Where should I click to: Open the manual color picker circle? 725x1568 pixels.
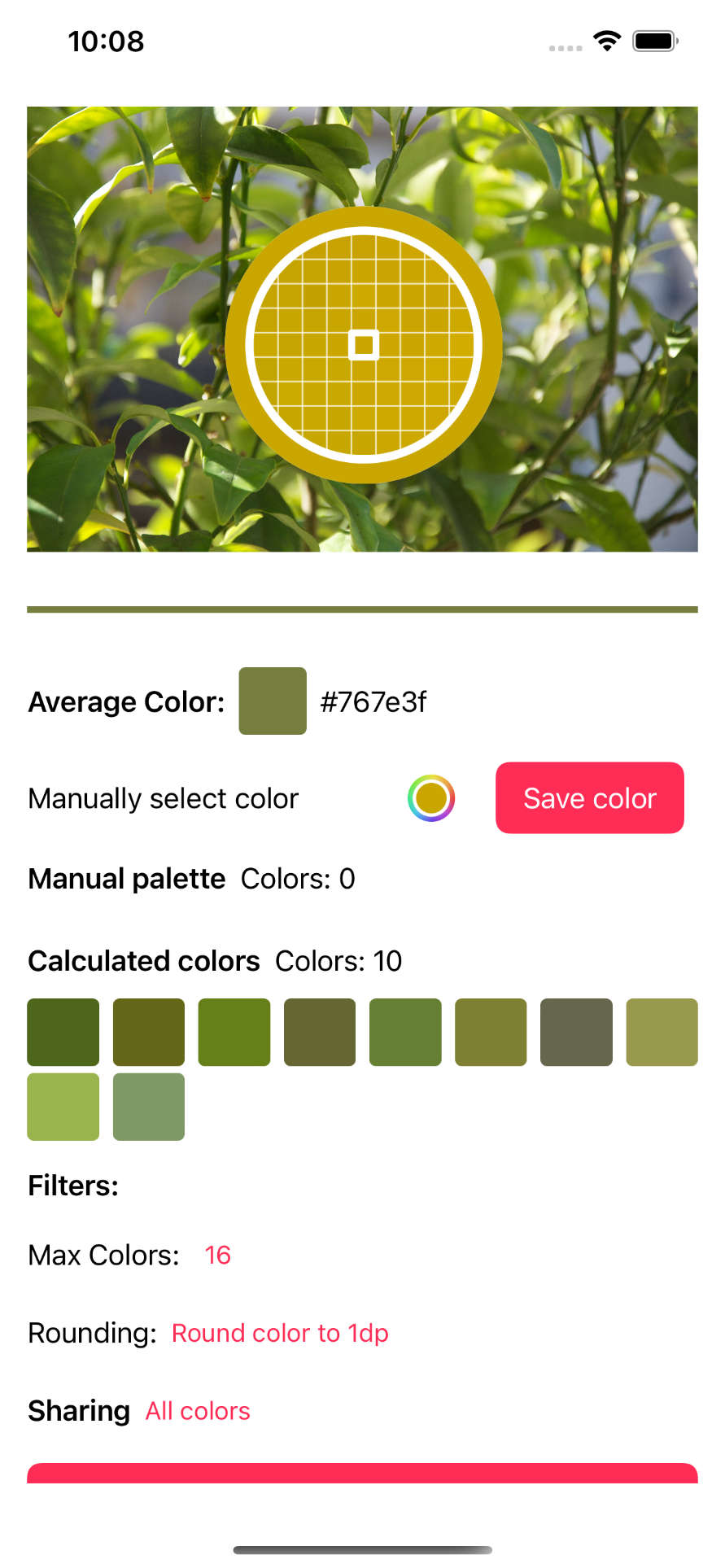pyautogui.click(x=430, y=797)
